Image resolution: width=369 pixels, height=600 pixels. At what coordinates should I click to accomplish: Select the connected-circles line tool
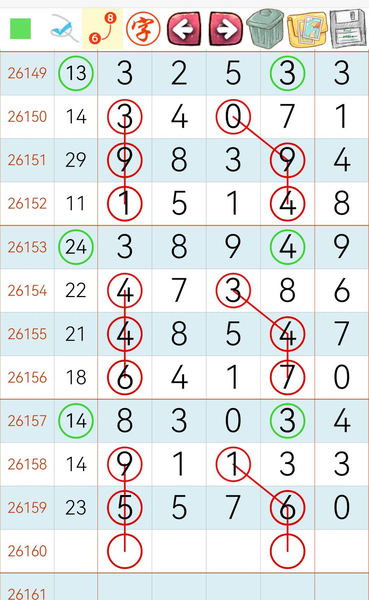(x=103, y=29)
